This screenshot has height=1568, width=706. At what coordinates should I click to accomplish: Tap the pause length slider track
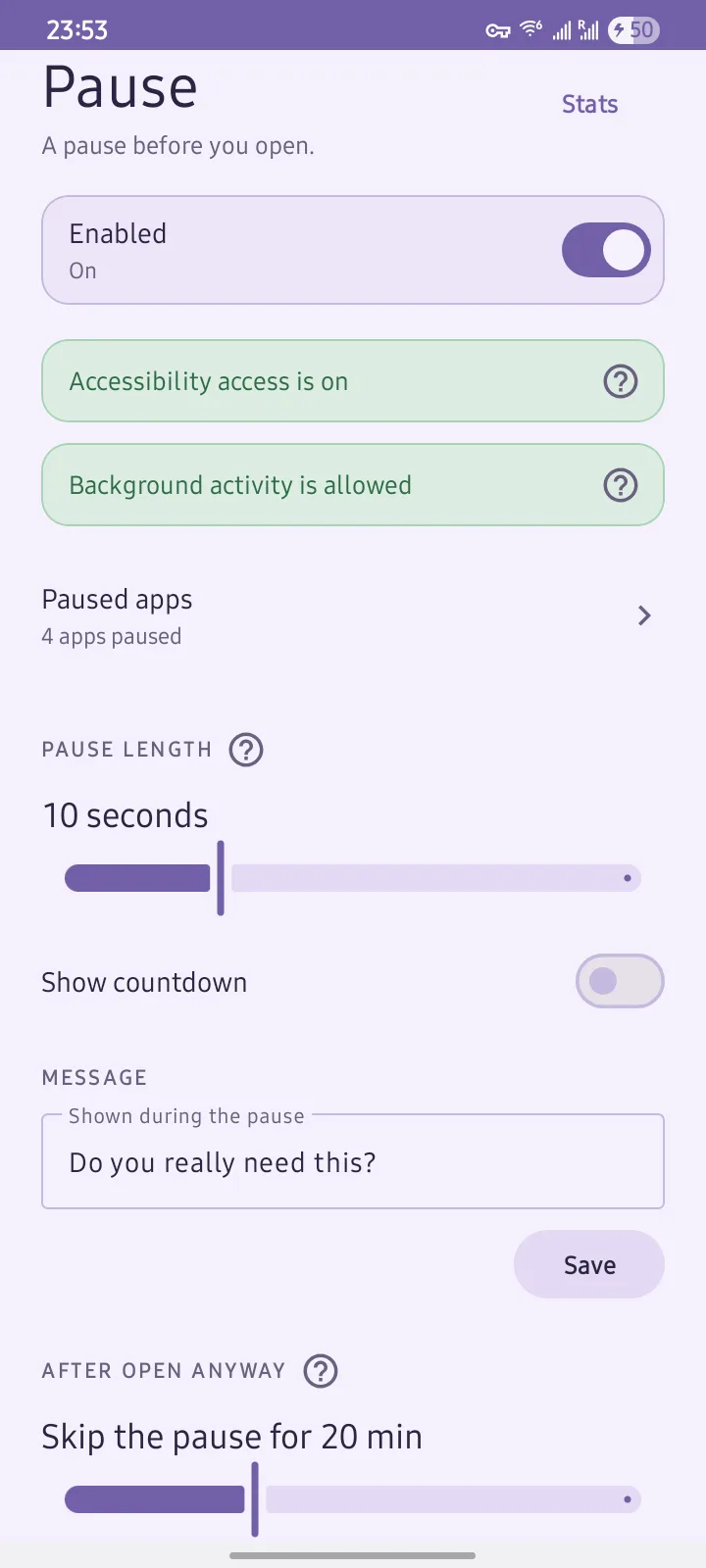(353, 878)
